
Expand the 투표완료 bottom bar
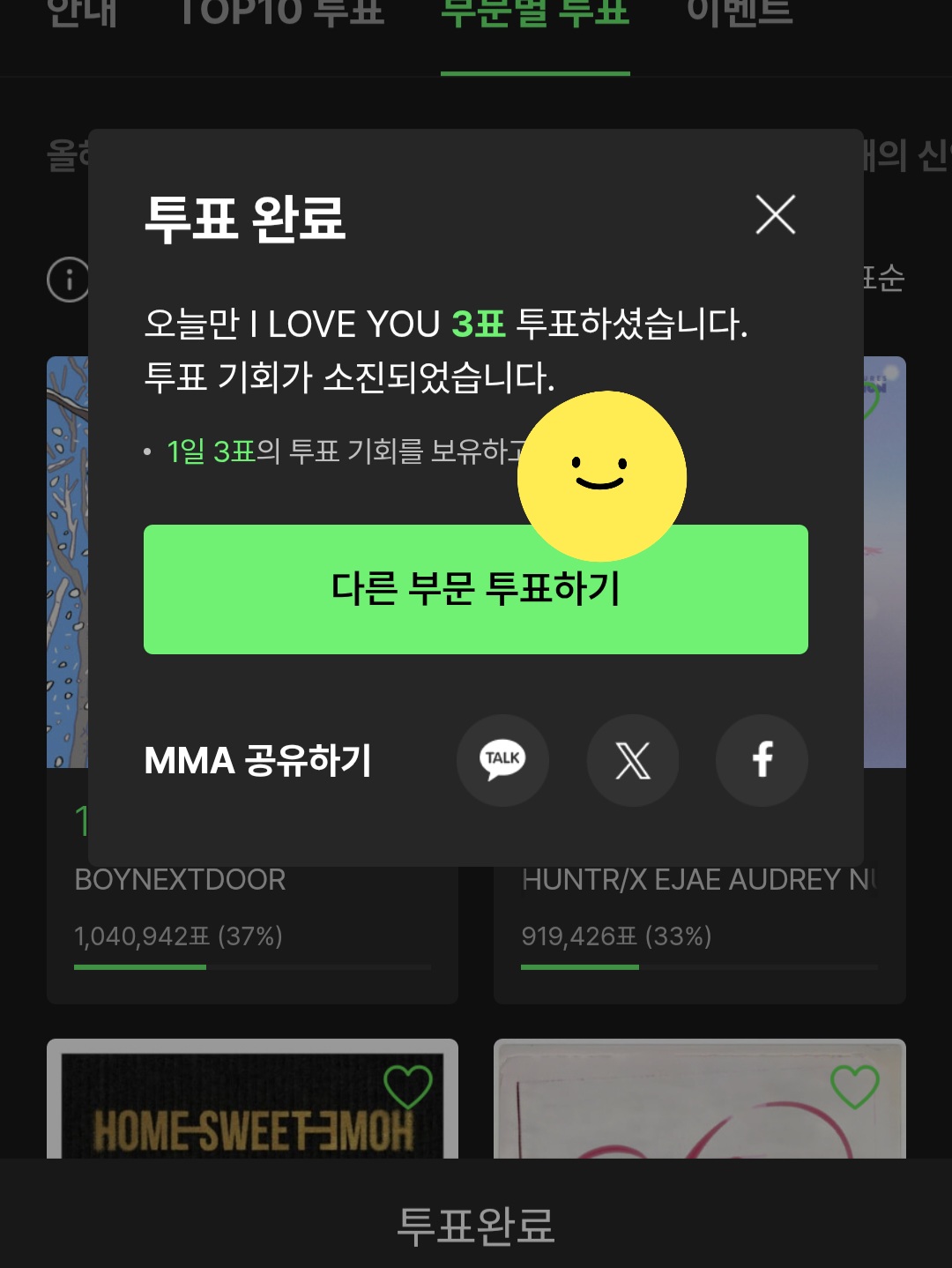point(476,1224)
